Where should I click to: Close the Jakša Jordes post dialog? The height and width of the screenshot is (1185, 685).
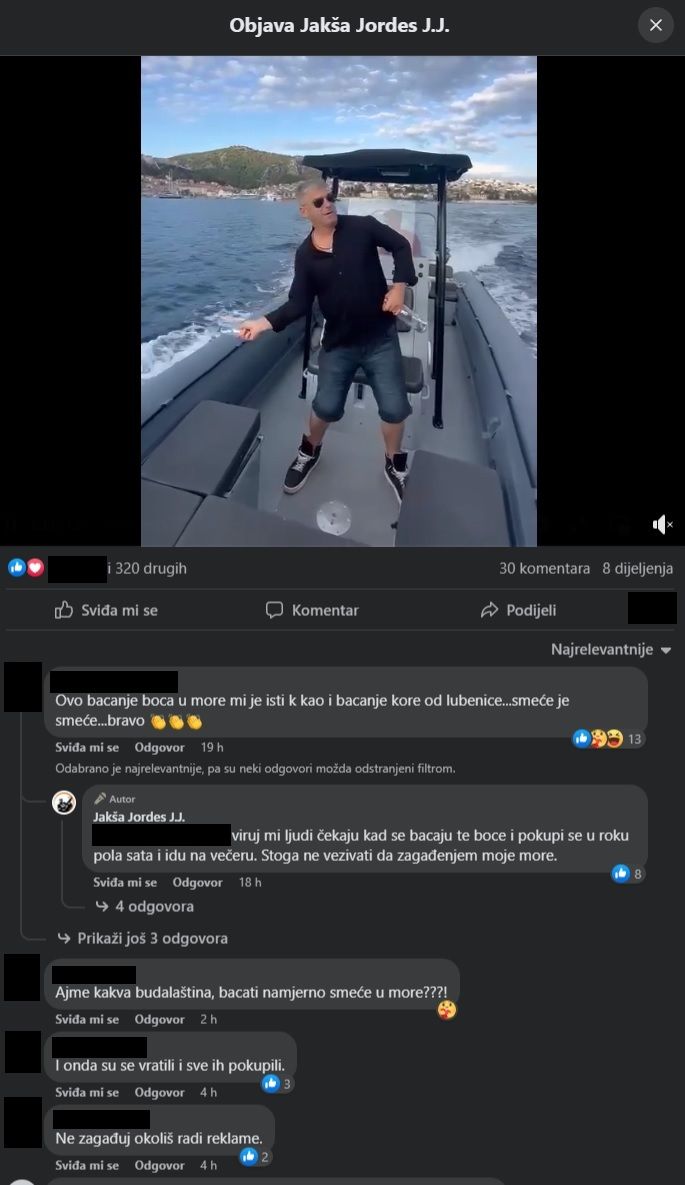point(655,25)
